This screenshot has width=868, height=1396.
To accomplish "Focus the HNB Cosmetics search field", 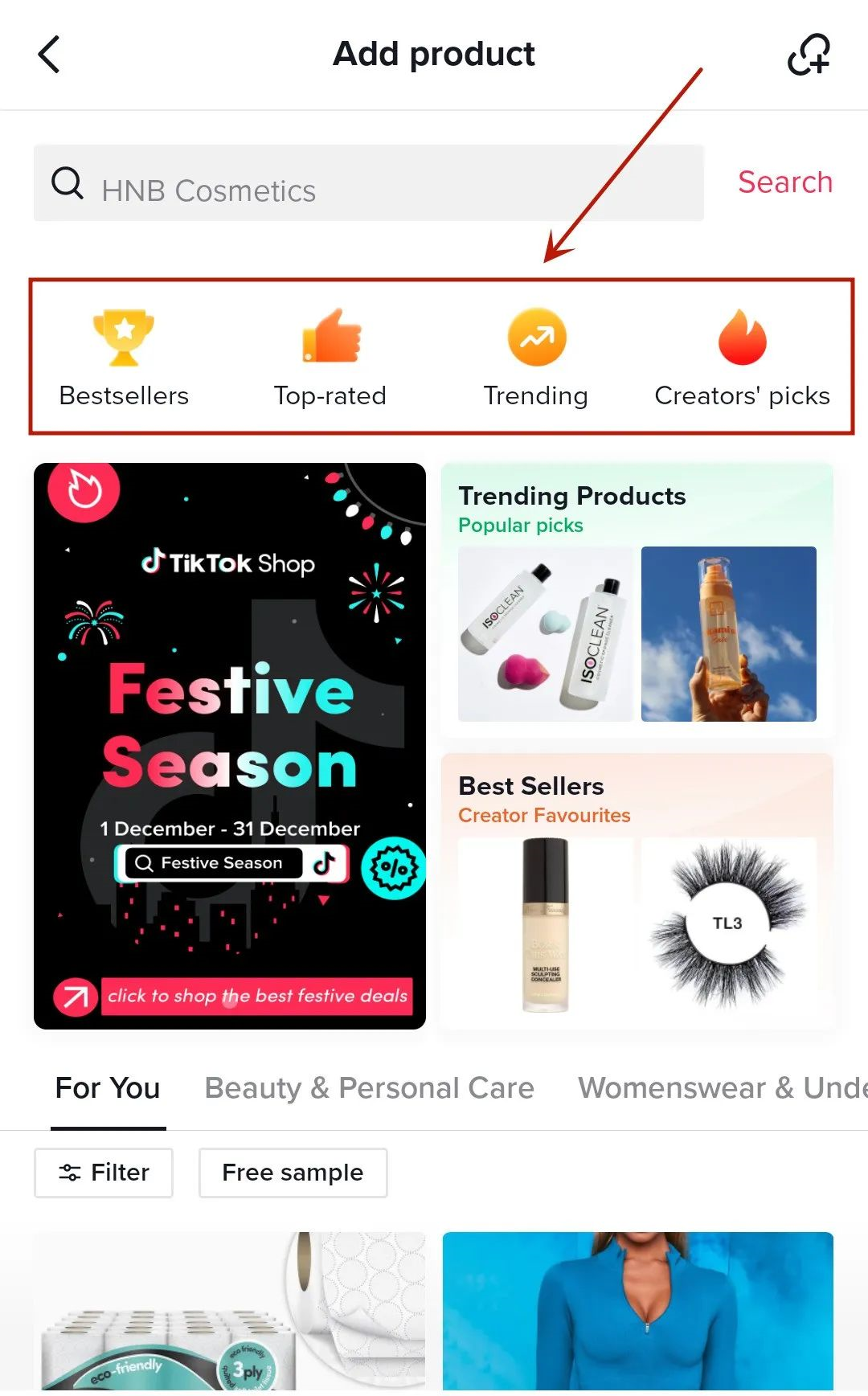I will pos(368,184).
